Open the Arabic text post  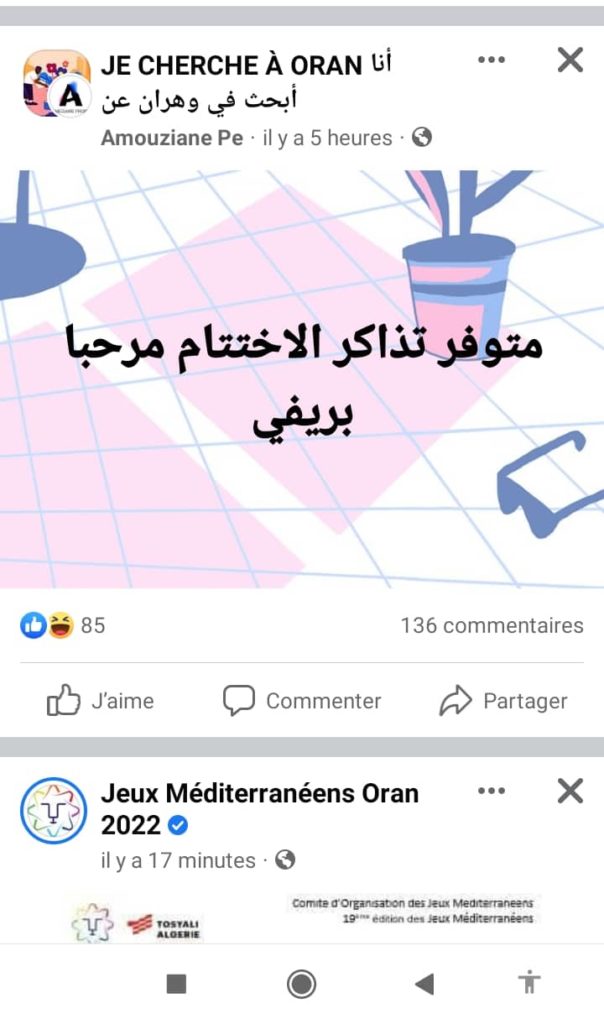pyautogui.click(x=302, y=380)
